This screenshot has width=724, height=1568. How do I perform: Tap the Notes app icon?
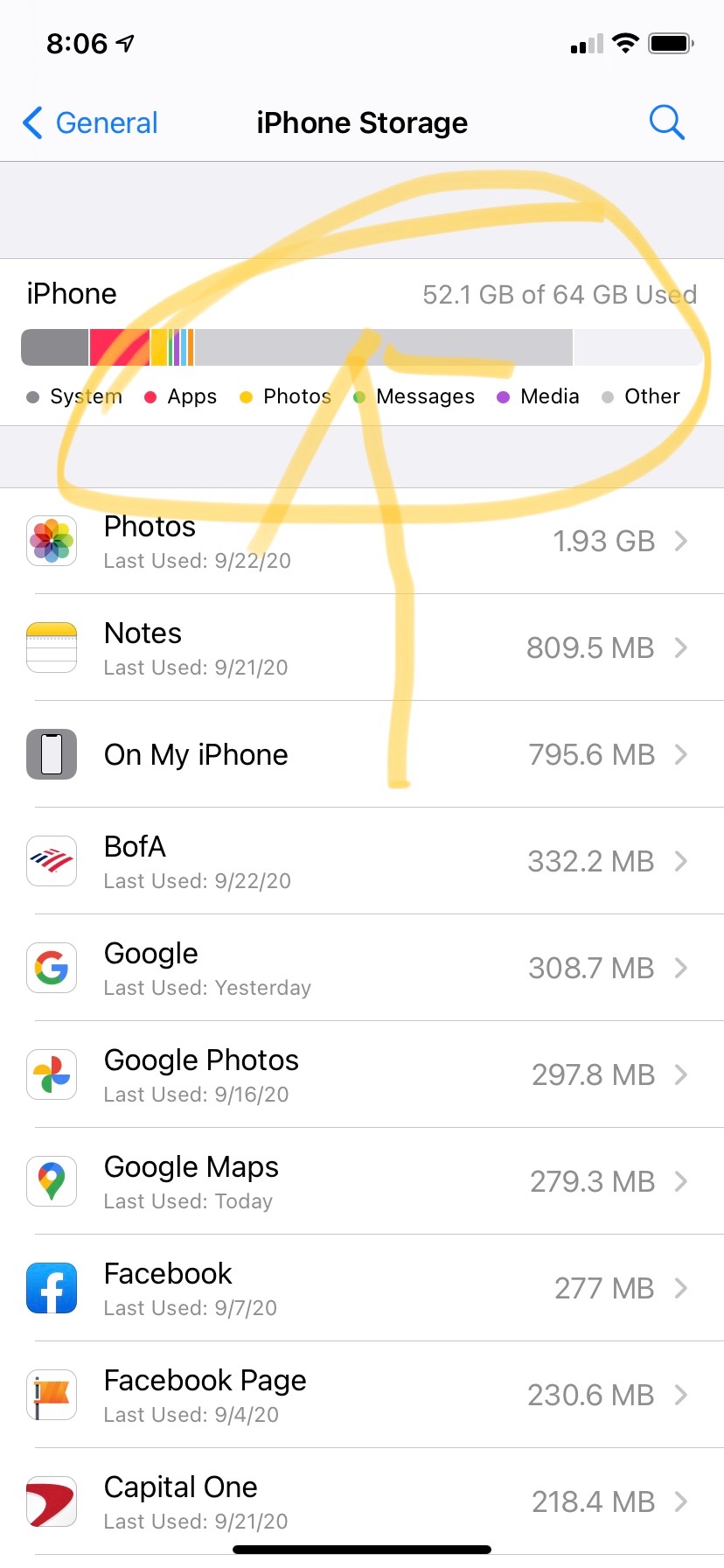[52, 647]
